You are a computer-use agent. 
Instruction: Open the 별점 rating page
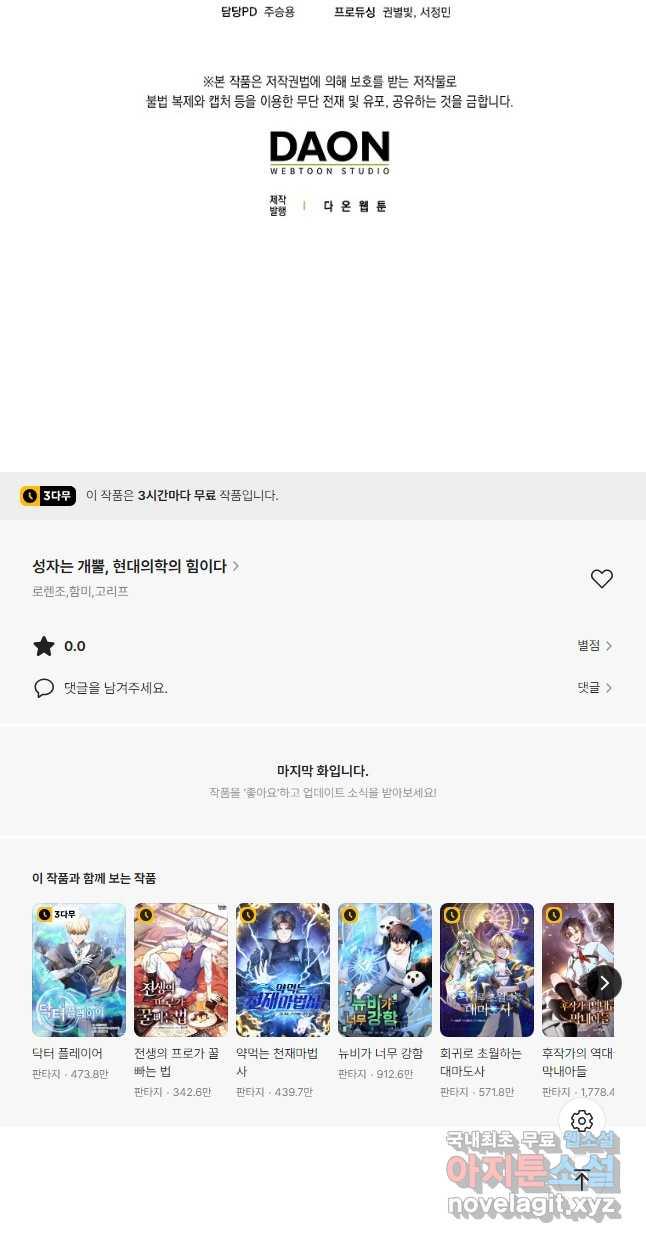tap(594, 646)
